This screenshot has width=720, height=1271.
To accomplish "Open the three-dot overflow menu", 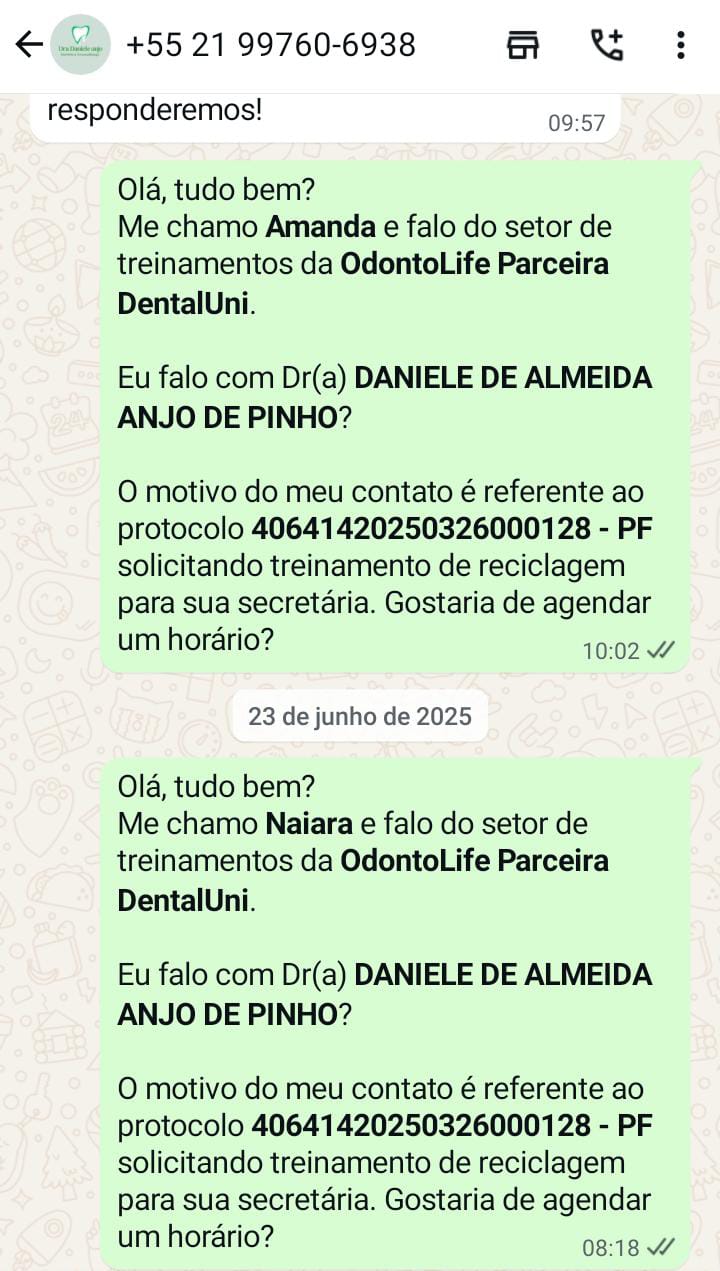I will point(680,45).
